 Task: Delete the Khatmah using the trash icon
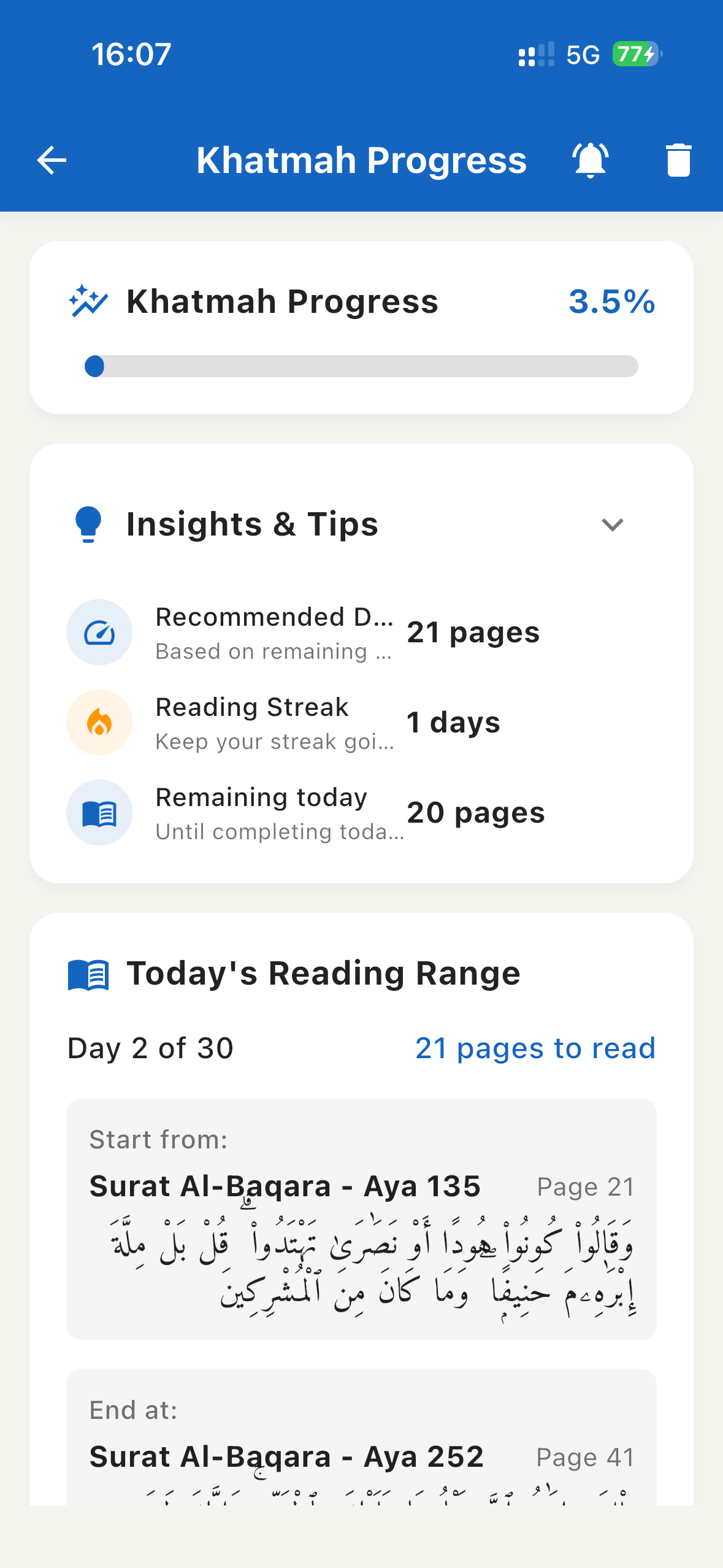pyautogui.click(x=678, y=159)
